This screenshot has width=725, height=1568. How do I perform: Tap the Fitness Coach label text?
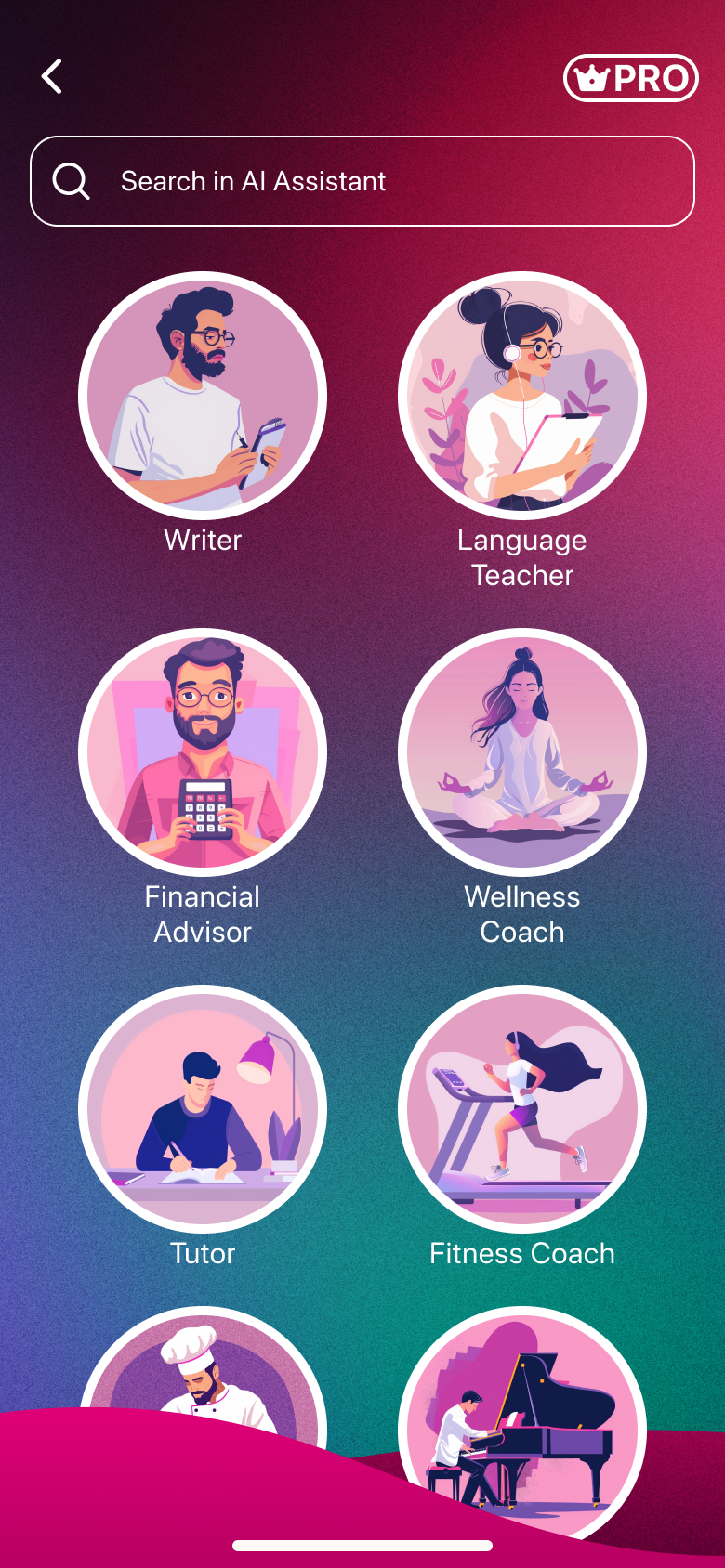coord(521,1253)
